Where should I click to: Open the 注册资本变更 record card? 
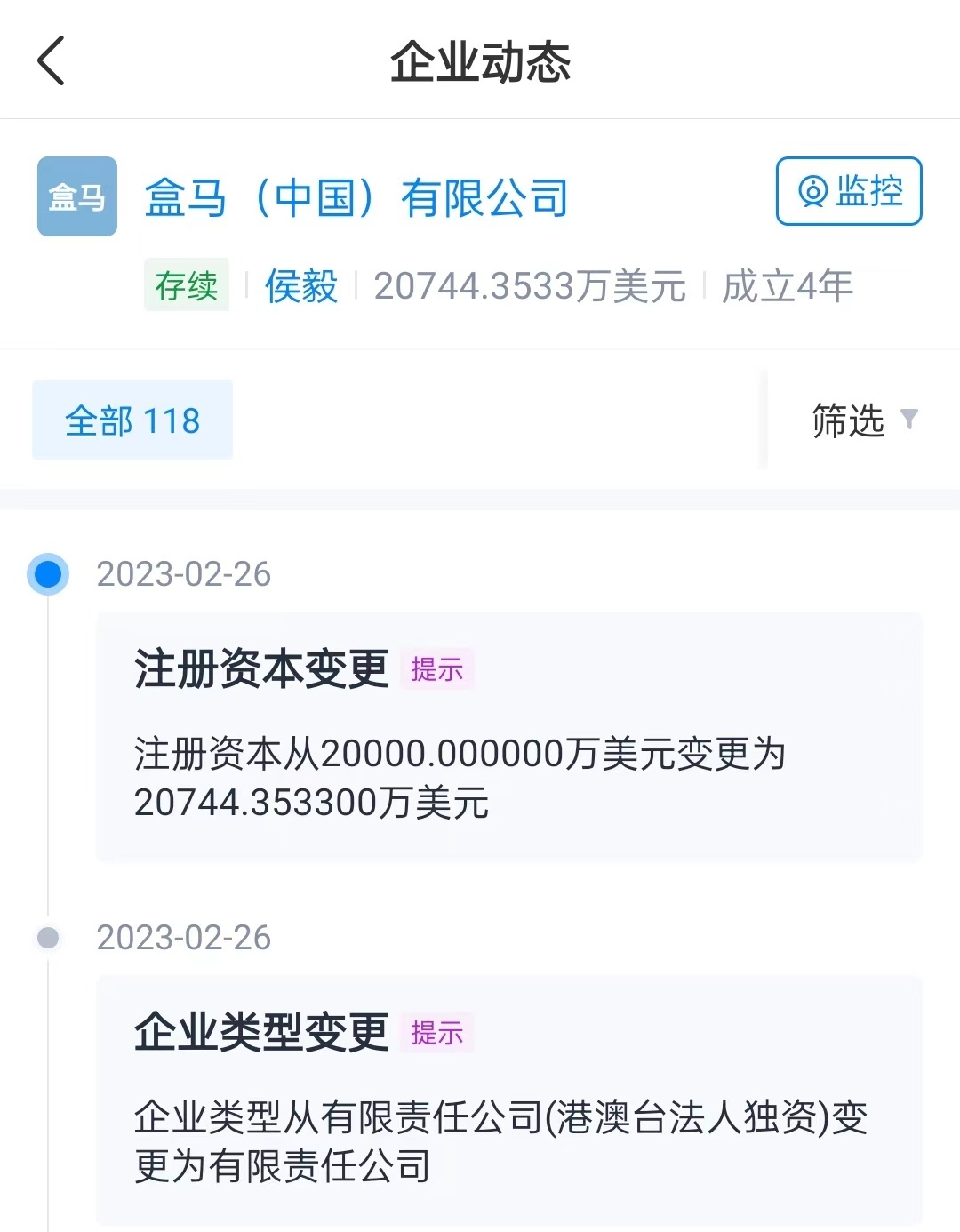(508, 735)
